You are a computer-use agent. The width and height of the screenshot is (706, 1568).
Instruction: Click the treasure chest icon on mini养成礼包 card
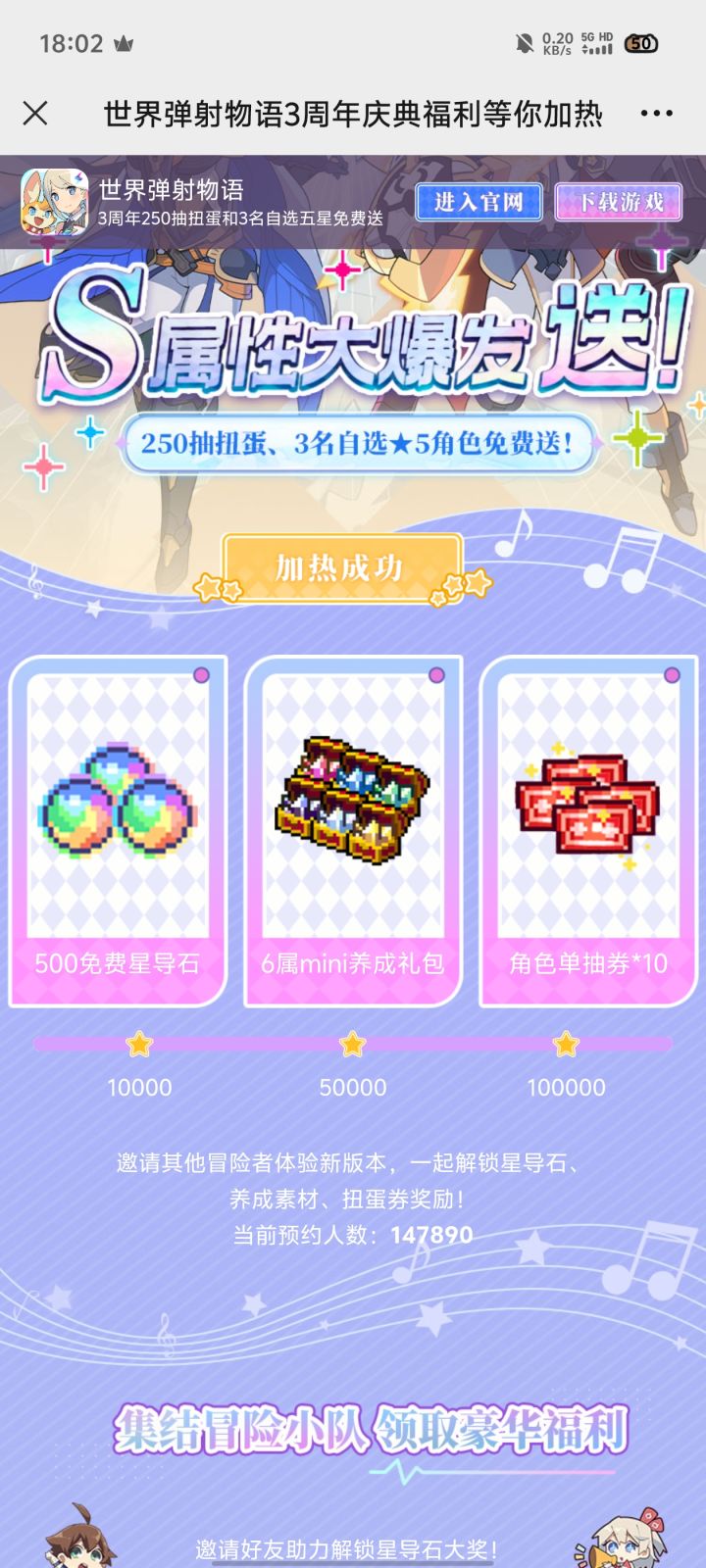coord(354,804)
